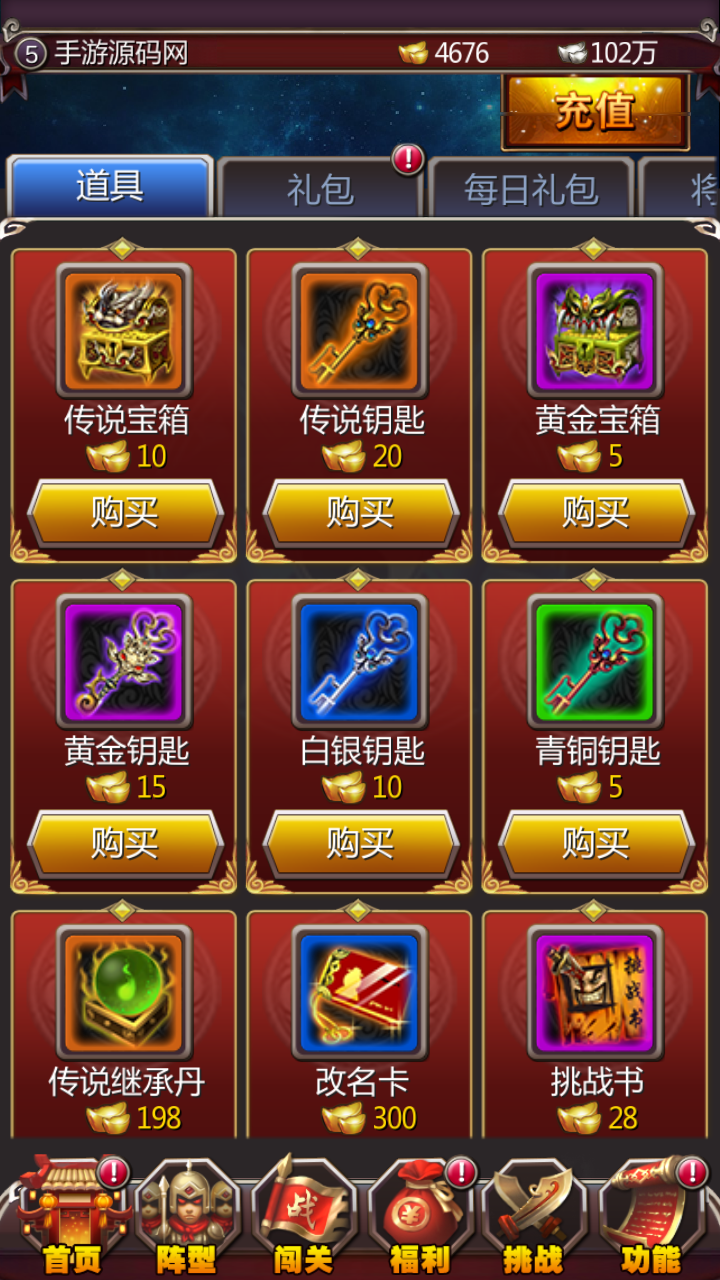This screenshot has width=720, height=1280.
Task: Switch to the 礼包 tab
Action: tap(320, 189)
